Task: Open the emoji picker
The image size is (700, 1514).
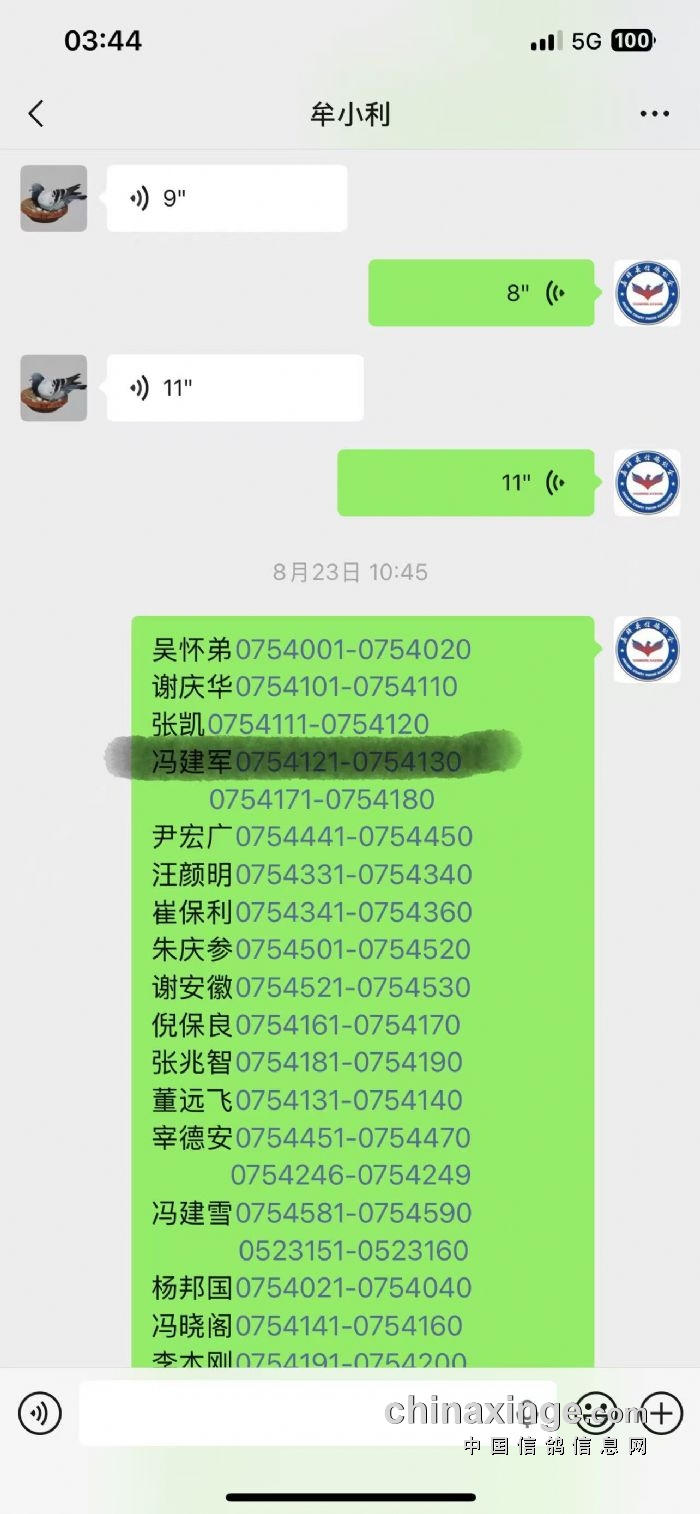Action: click(597, 1413)
